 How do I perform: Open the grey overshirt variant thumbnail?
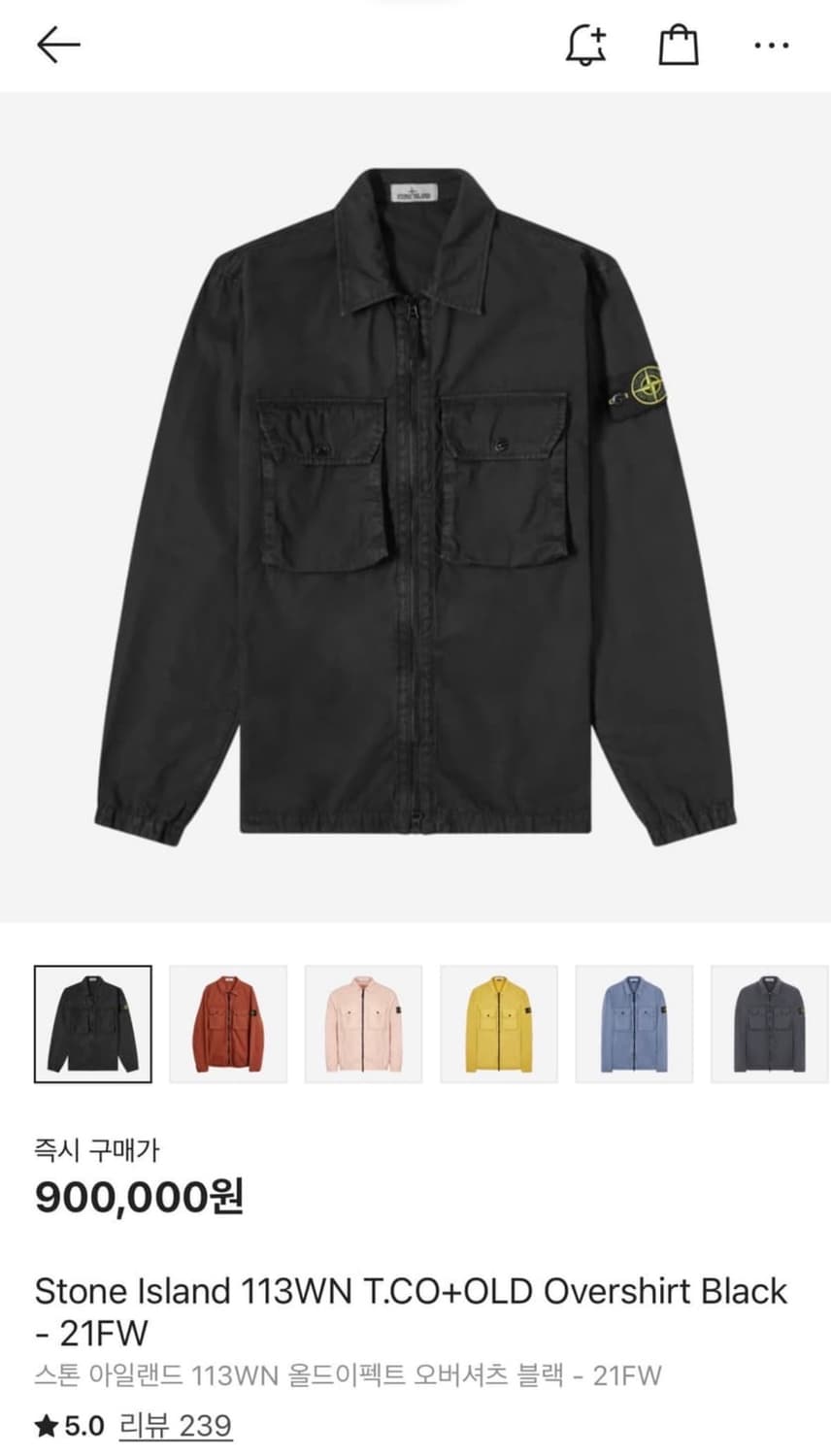click(770, 1020)
